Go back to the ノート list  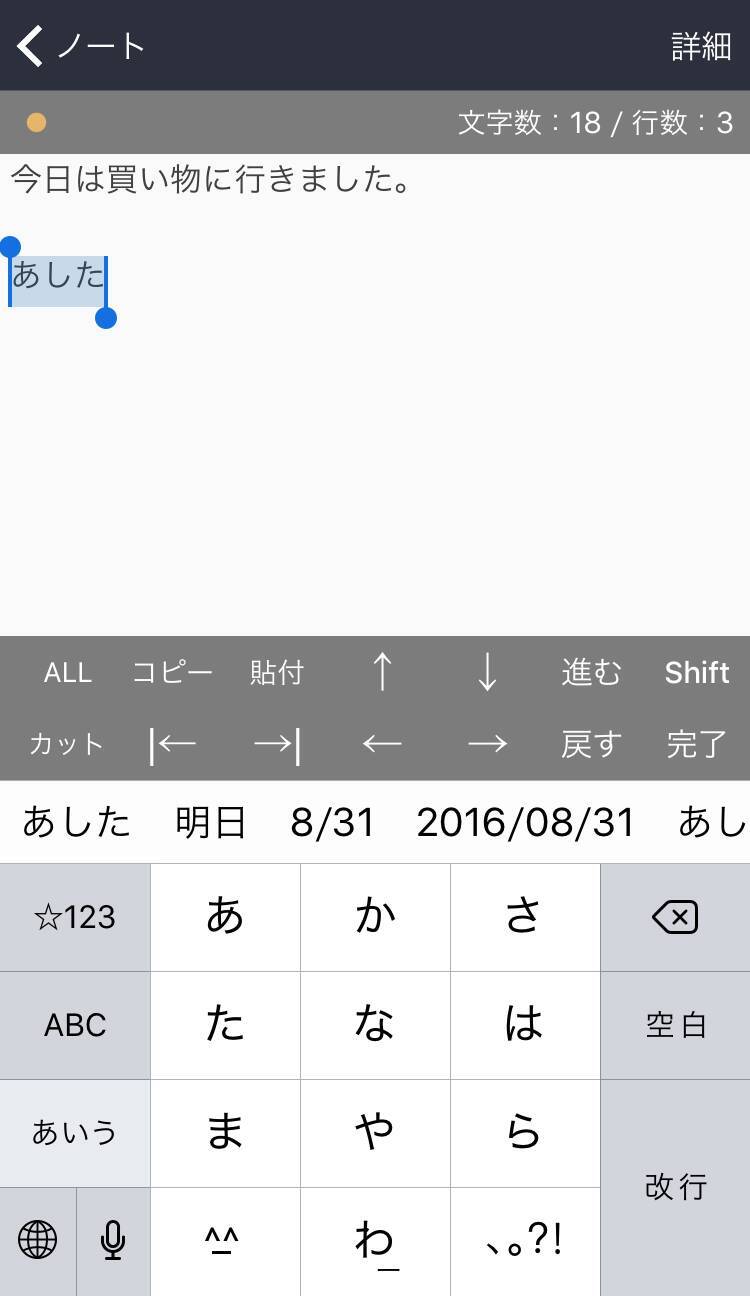[x=80, y=46]
